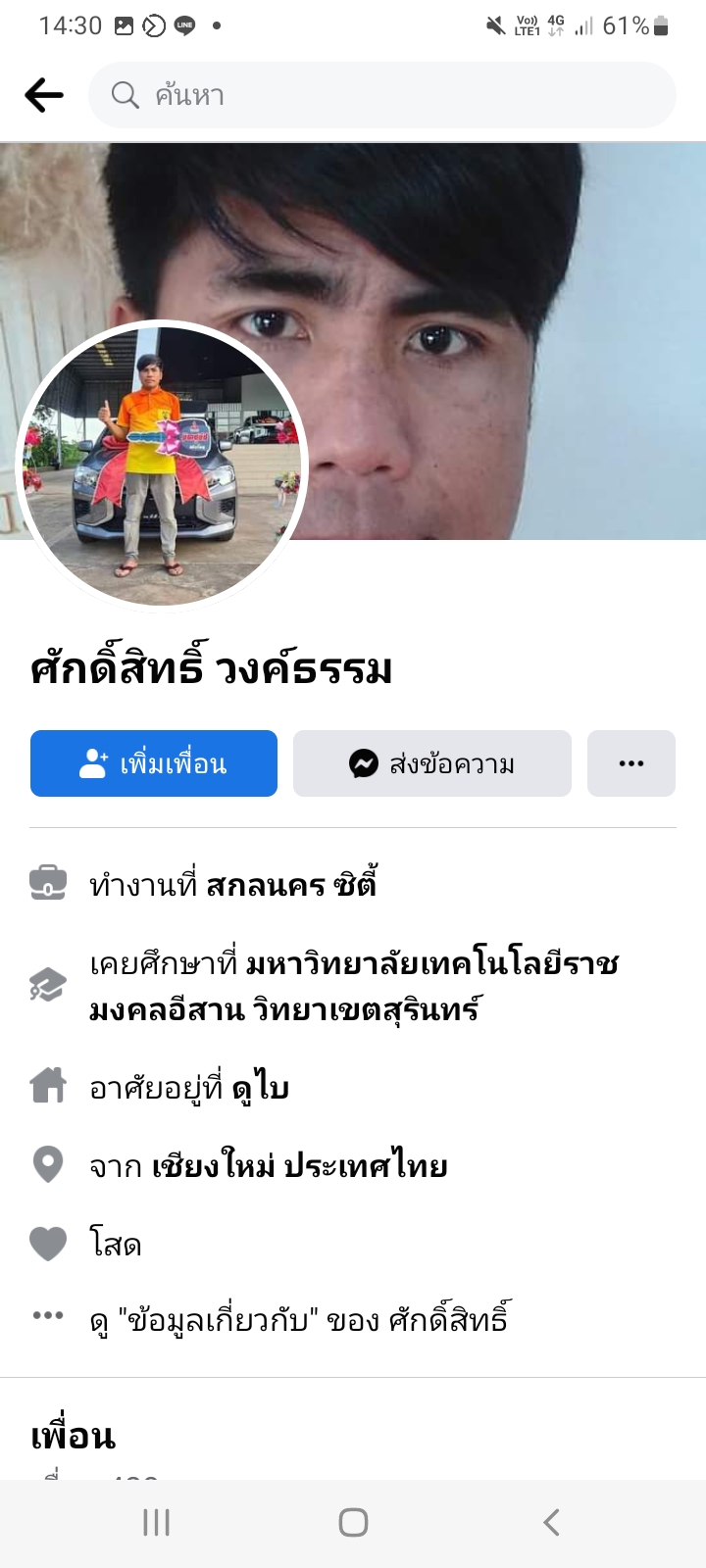Open the three-dot more options button
Image resolution: width=706 pixels, height=1568 pixels.
(630, 763)
